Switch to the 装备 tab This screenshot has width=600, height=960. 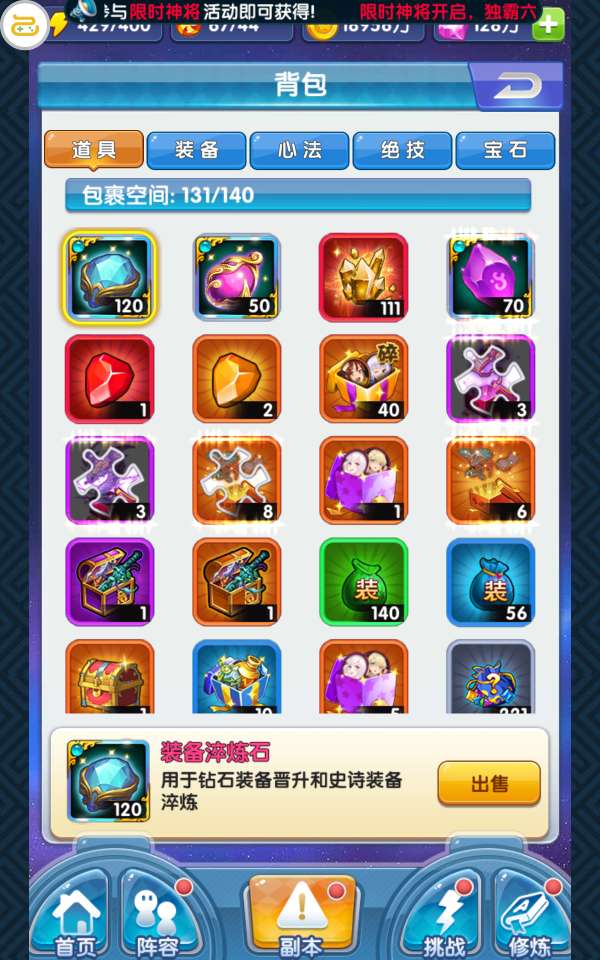(197, 150)
